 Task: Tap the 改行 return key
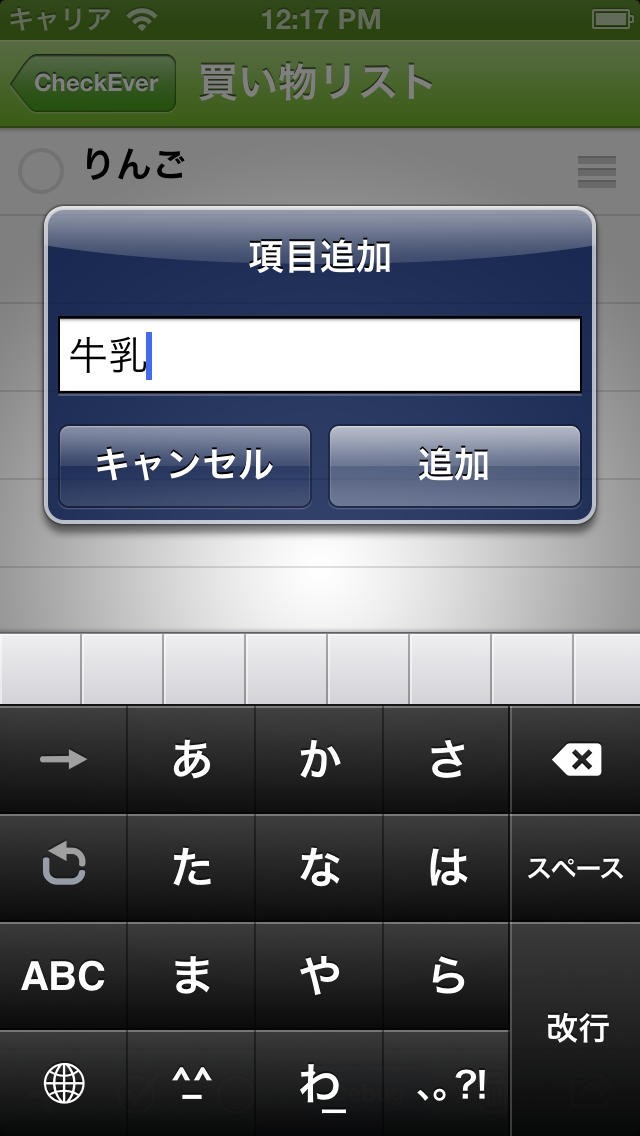pos(576,1028)
